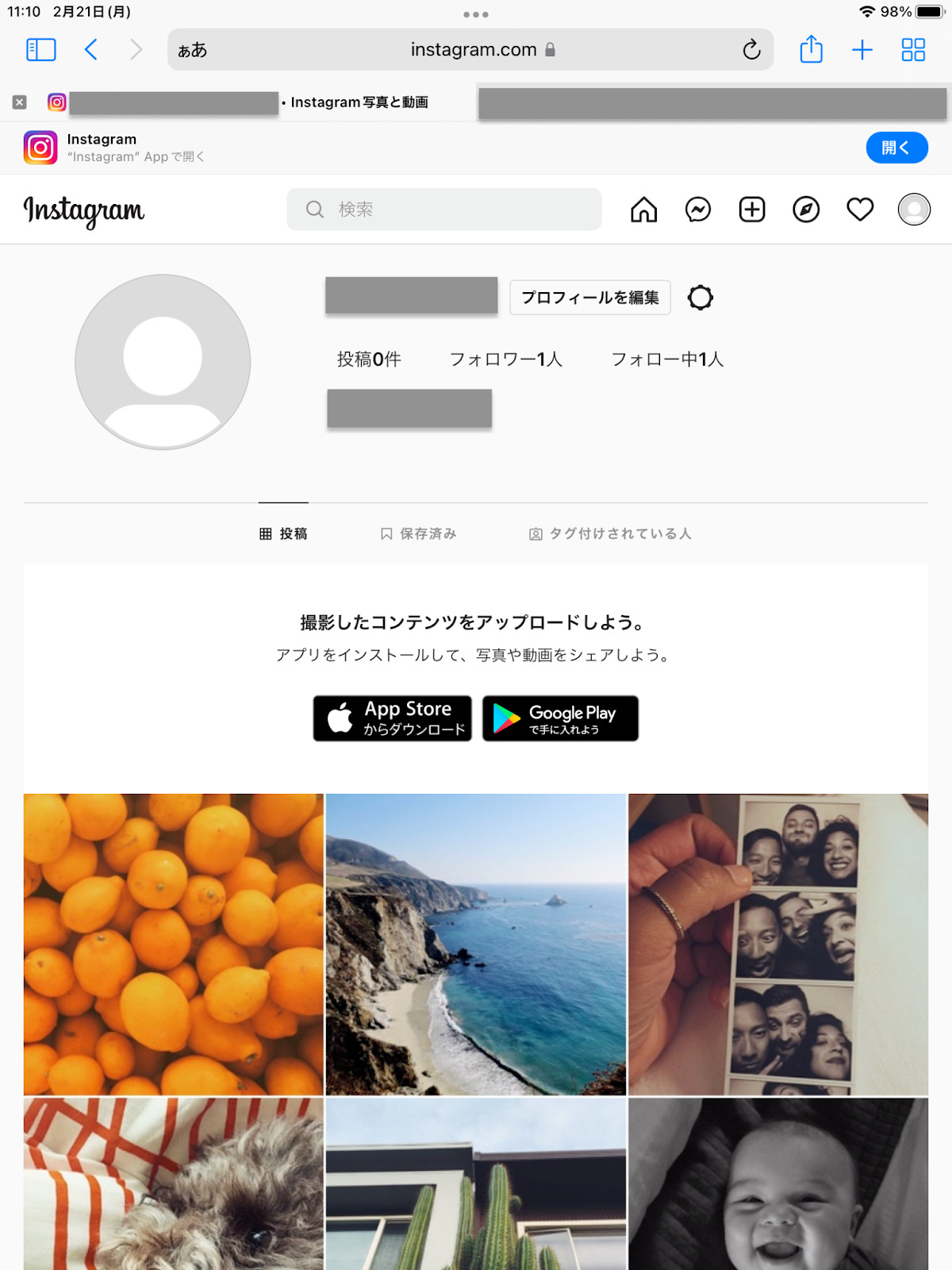This screenshot has height=1270, width=952.
Task: View フォロー中1人 list
Action: [667, 360]
